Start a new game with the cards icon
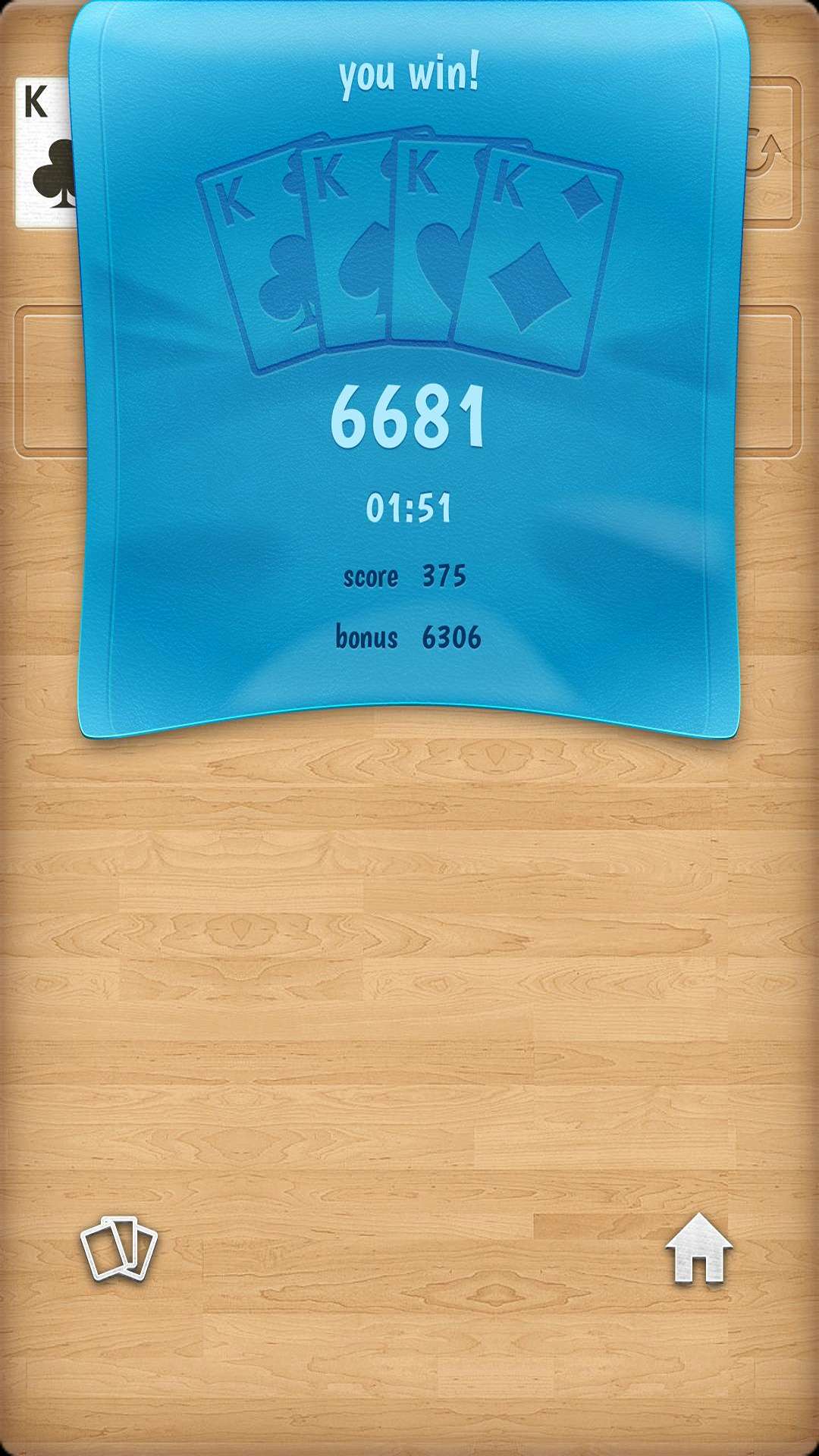The image size is (819, 1456). (119, 1249)
